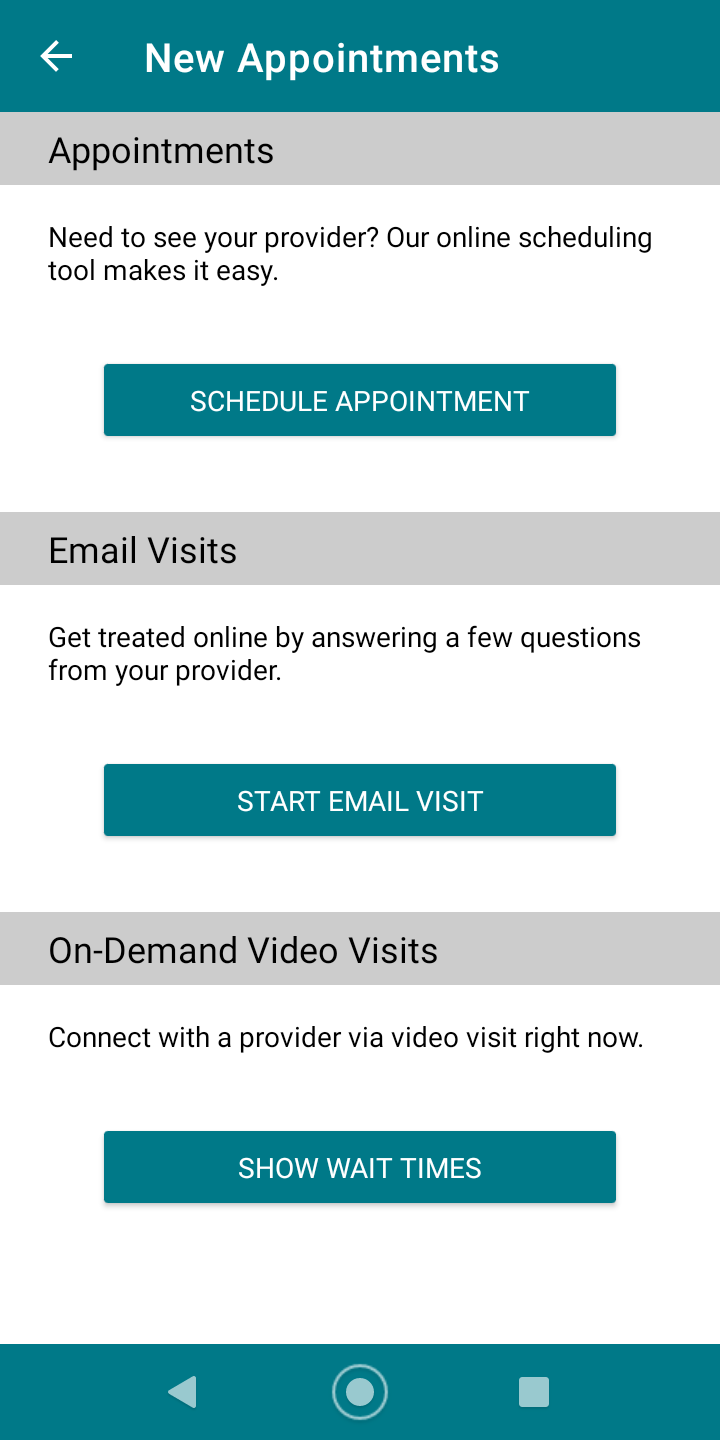This screenshot has width=720, height=1440.
Task: Select the On-Demand Video Visits header
Action: pyautogui.click(x=242, y=949)
